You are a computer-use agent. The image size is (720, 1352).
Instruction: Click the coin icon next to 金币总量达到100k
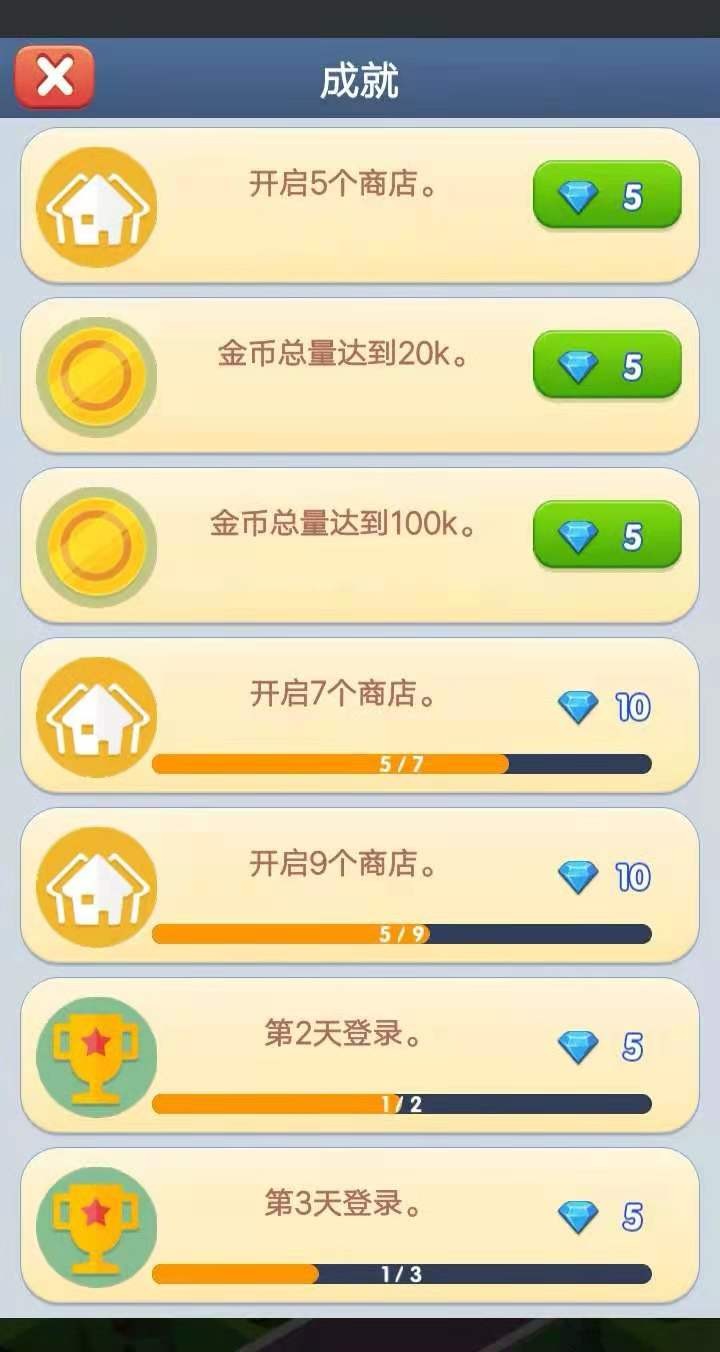pyautogui.click(x=97, y=545)
